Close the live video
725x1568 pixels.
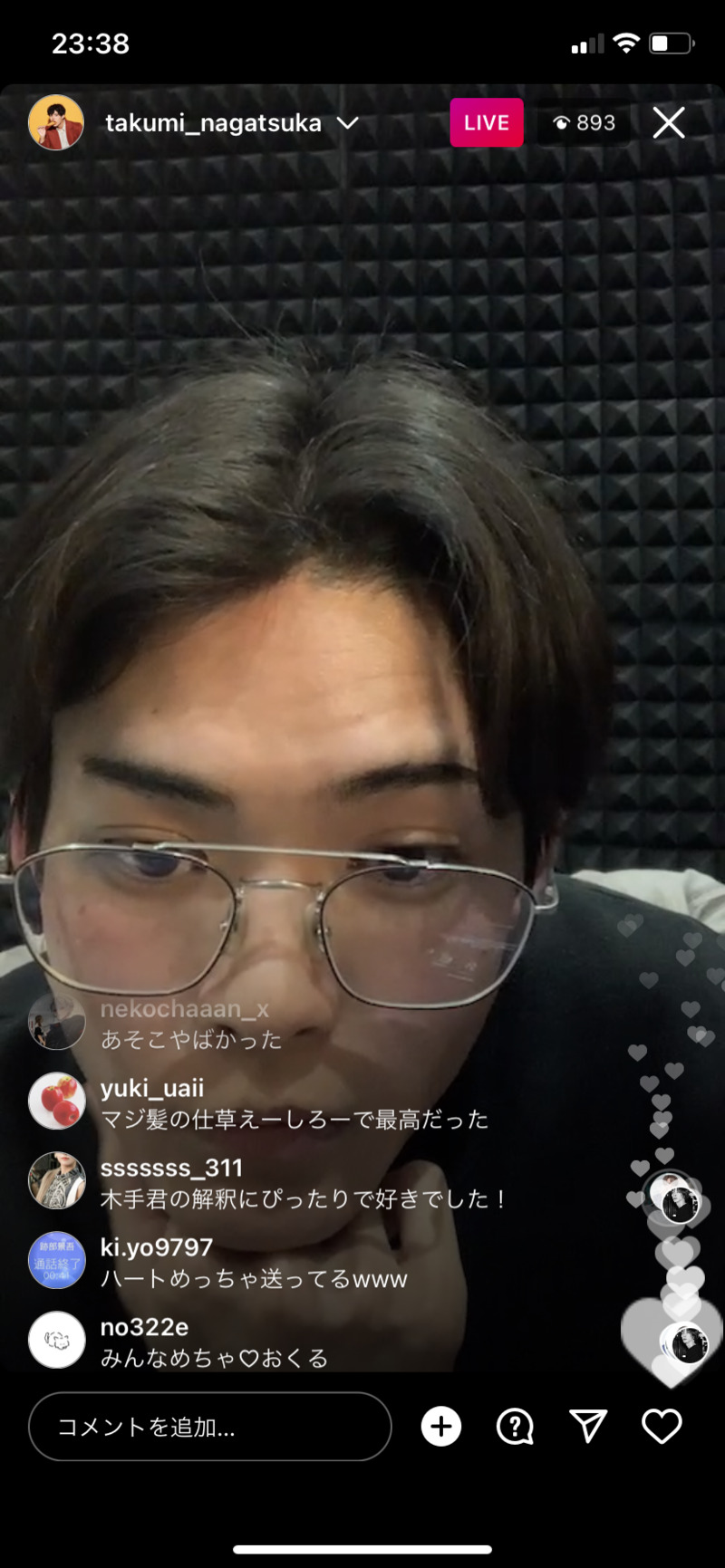tap(669, 122)
